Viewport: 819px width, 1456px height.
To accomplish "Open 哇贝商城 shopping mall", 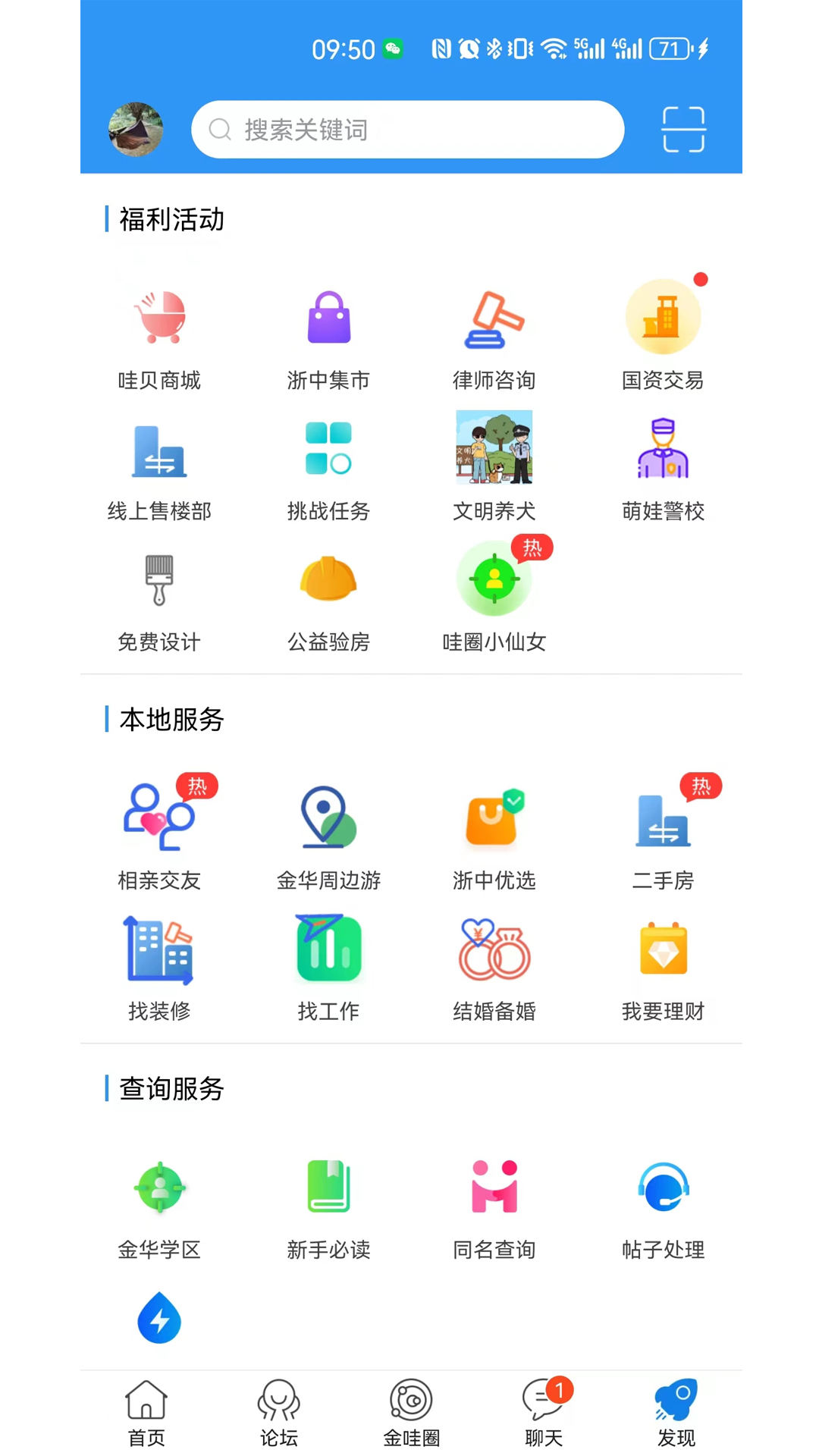I will (158, 334).
